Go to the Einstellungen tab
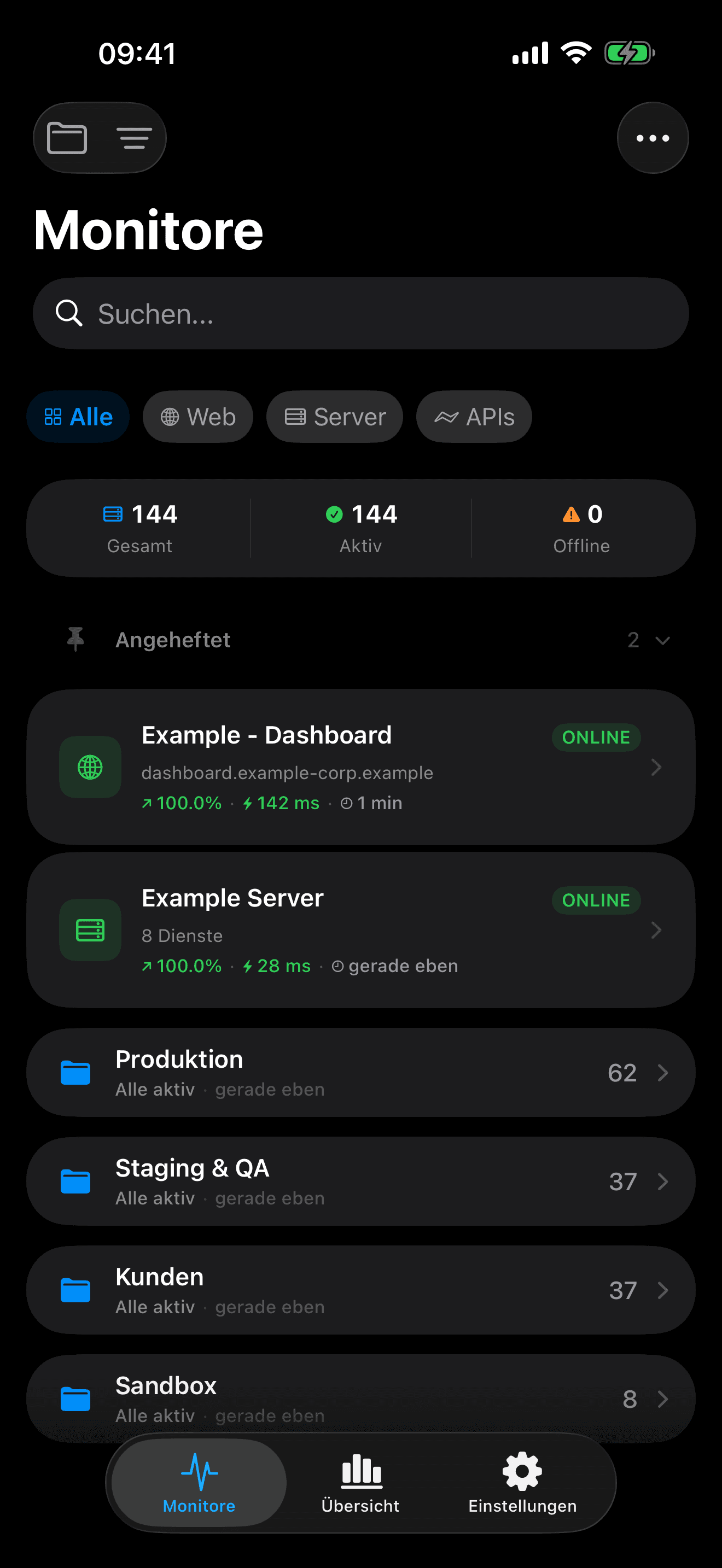 [x=522, y=1483]
